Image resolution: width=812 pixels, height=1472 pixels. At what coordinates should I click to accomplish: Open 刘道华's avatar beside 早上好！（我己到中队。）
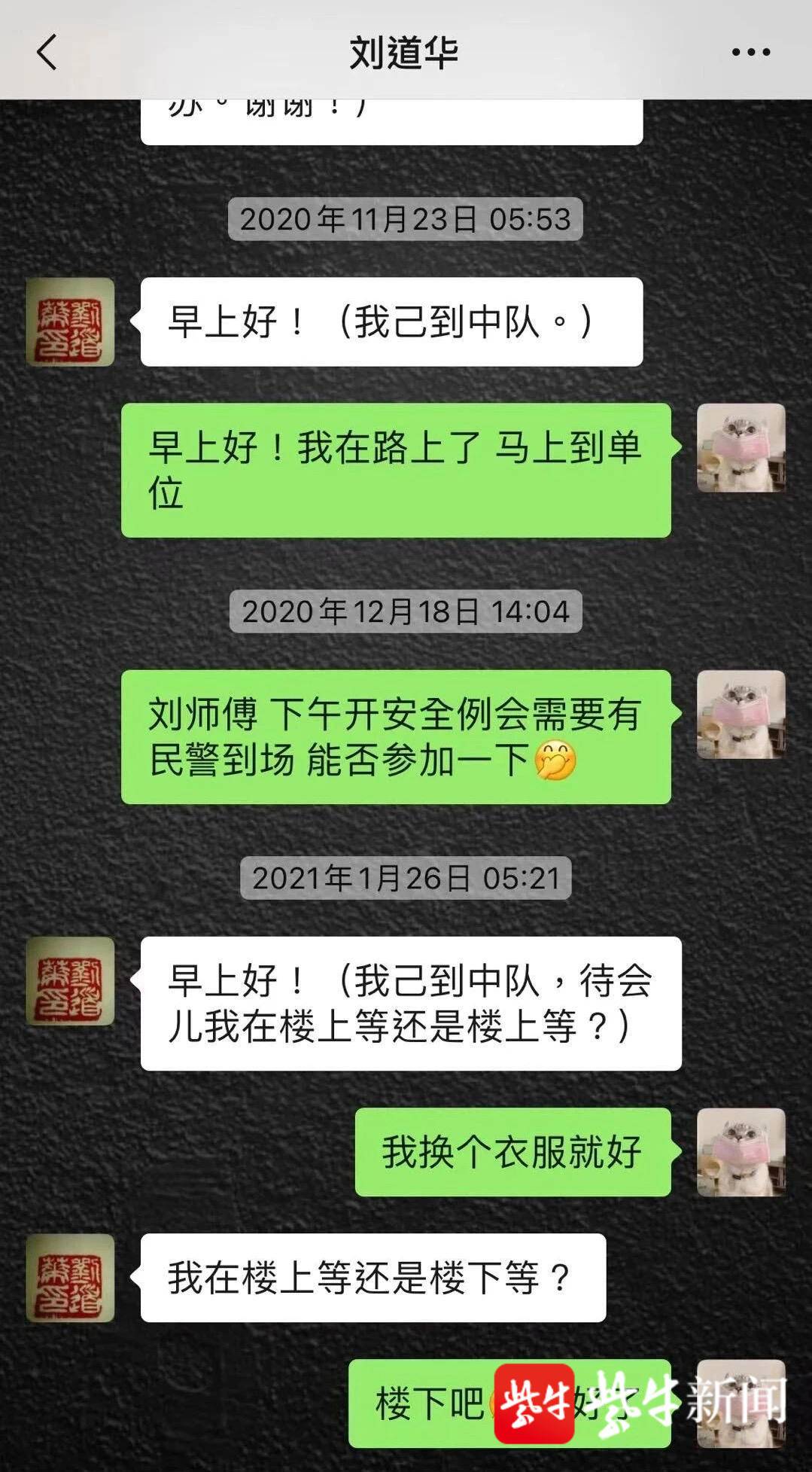(x=70, y=322)
